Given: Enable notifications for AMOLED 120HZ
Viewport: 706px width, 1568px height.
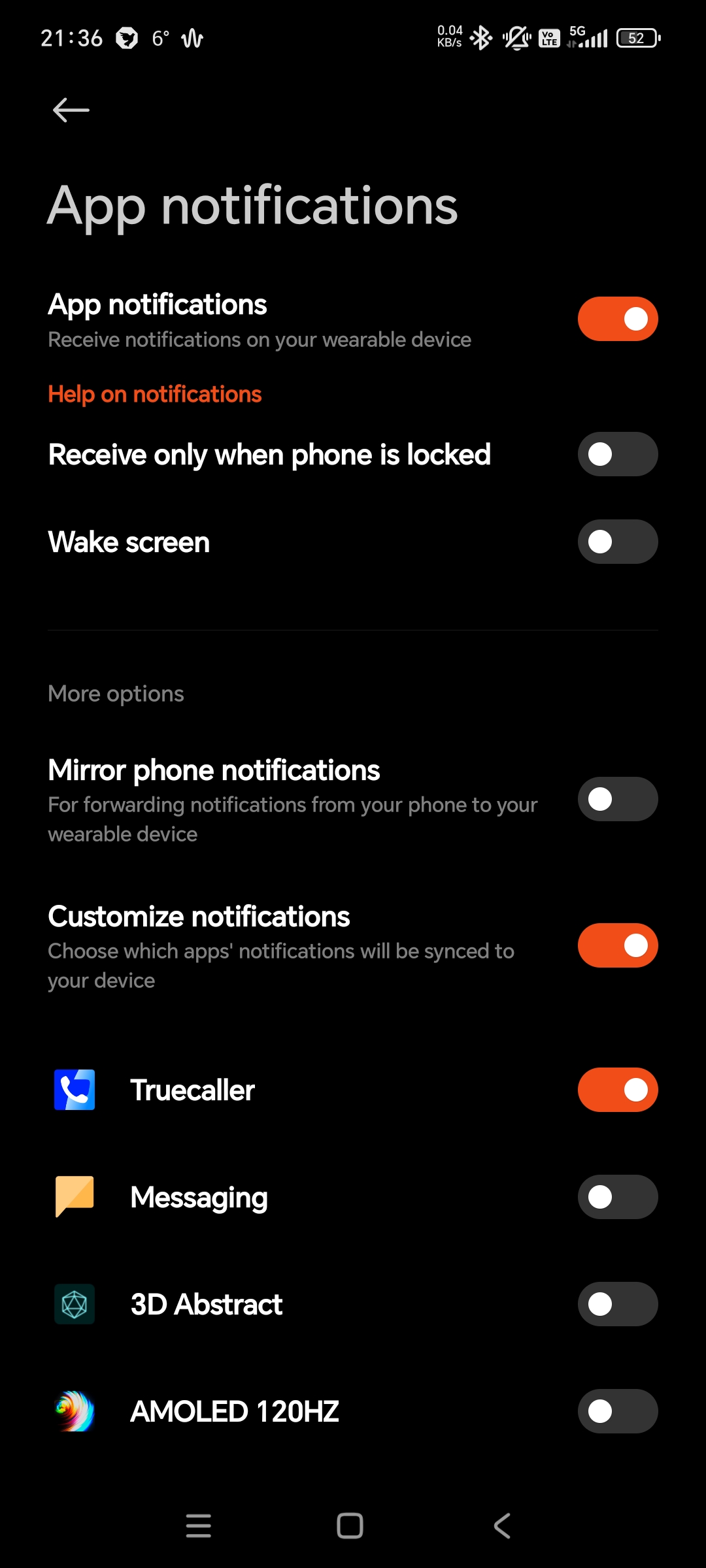Looking at the screenshot, I should [x=618, y=1411].
